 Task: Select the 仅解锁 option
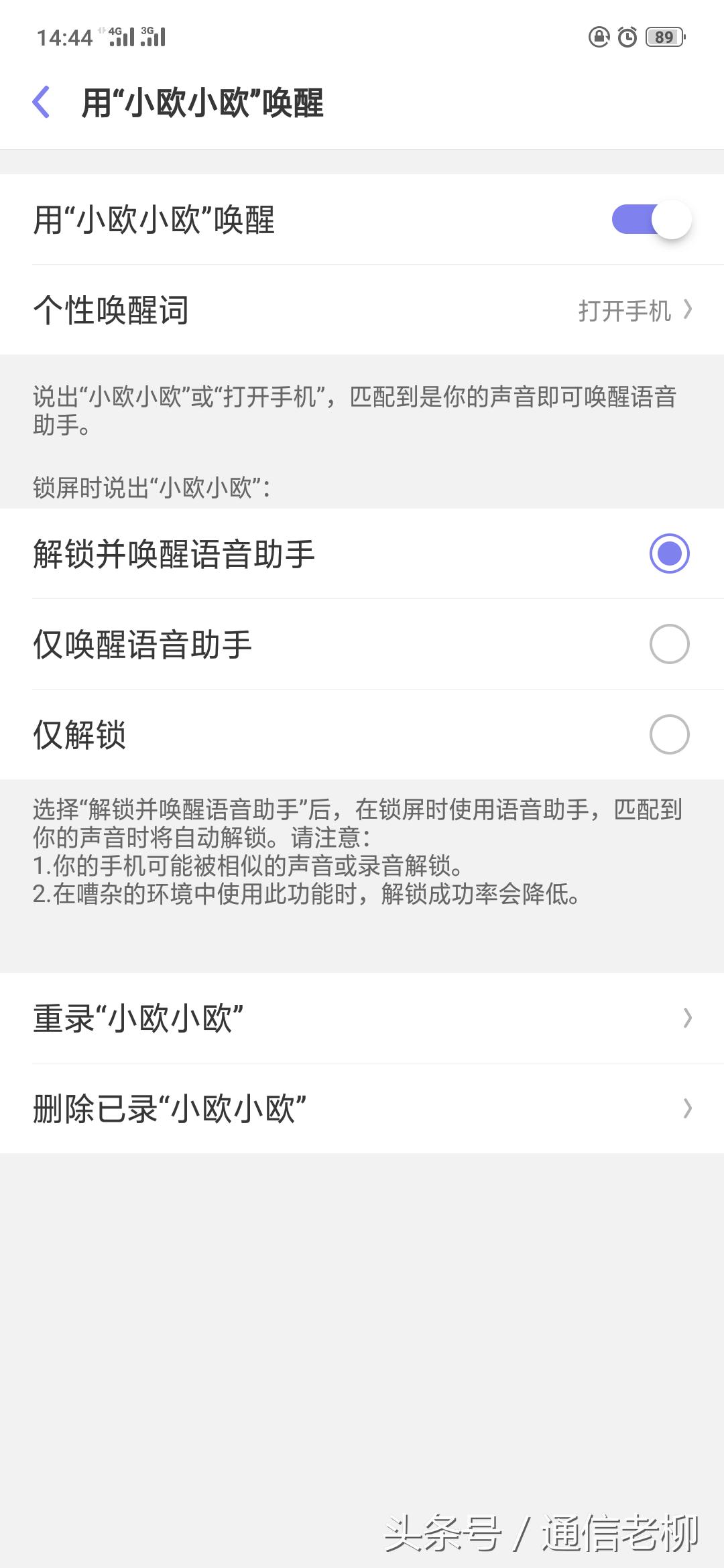click(x=670, y=735)
